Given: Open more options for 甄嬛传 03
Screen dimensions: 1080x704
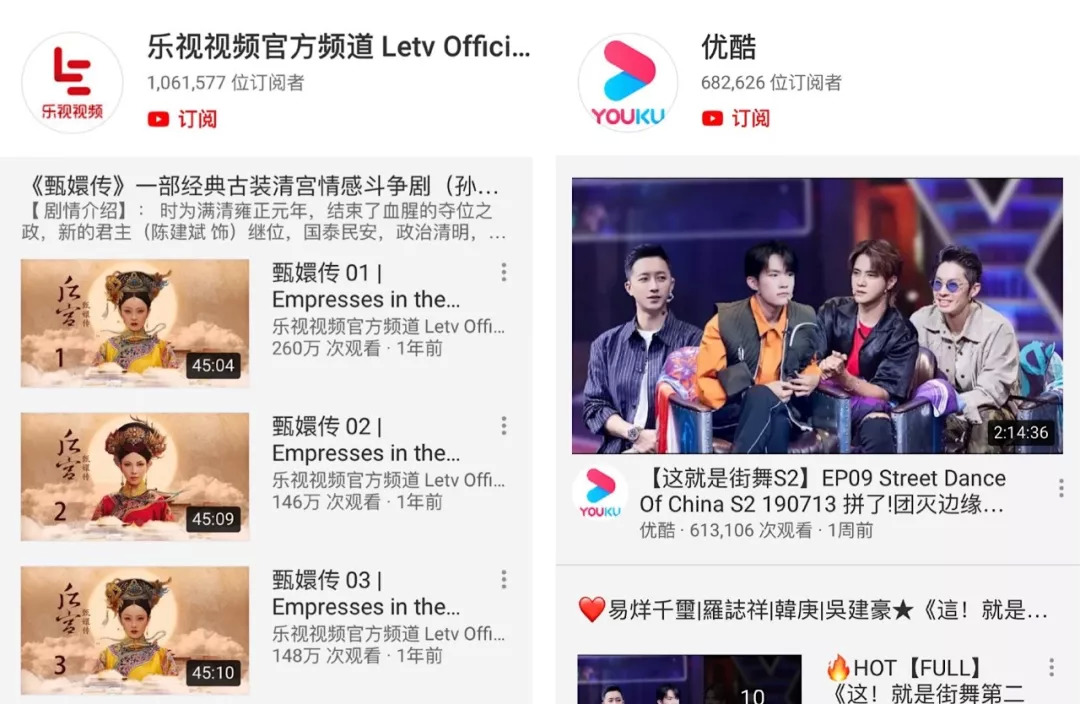Looking at the screenshot, I should [504, 580].
